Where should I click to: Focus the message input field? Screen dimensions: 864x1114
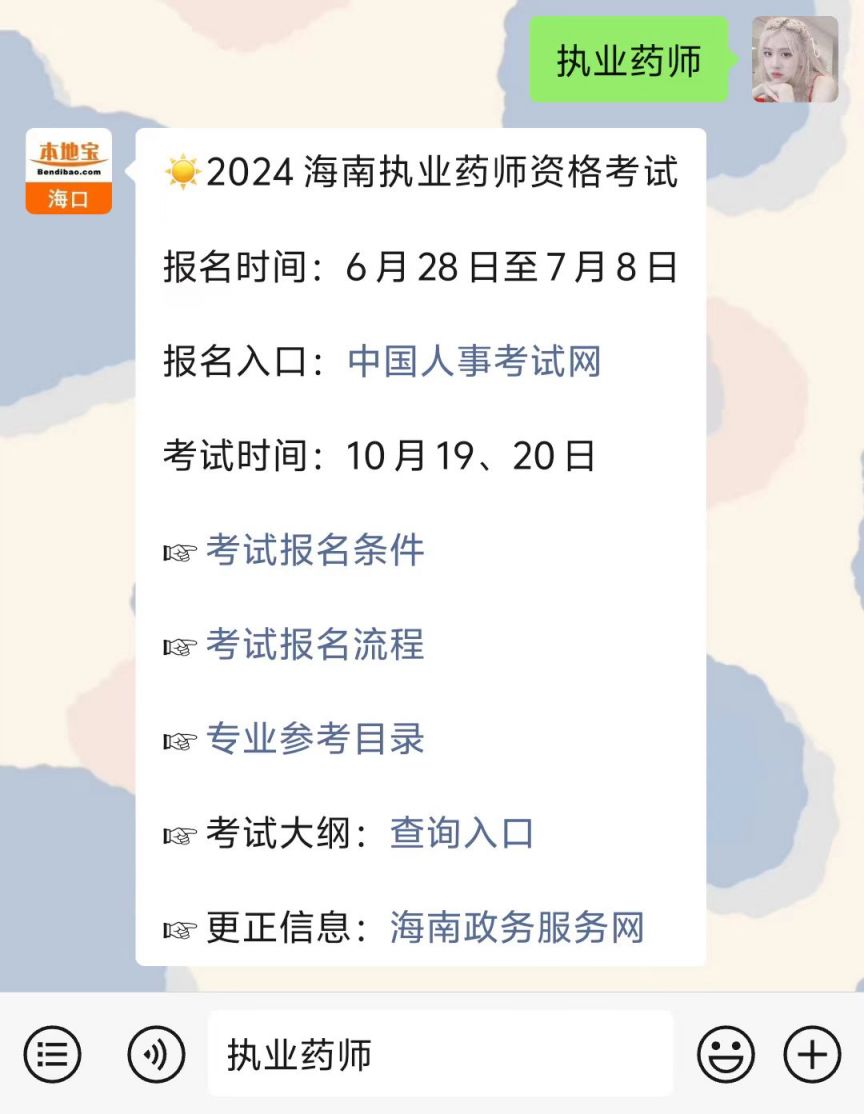pyautogui.click(x=440, y=1054)
